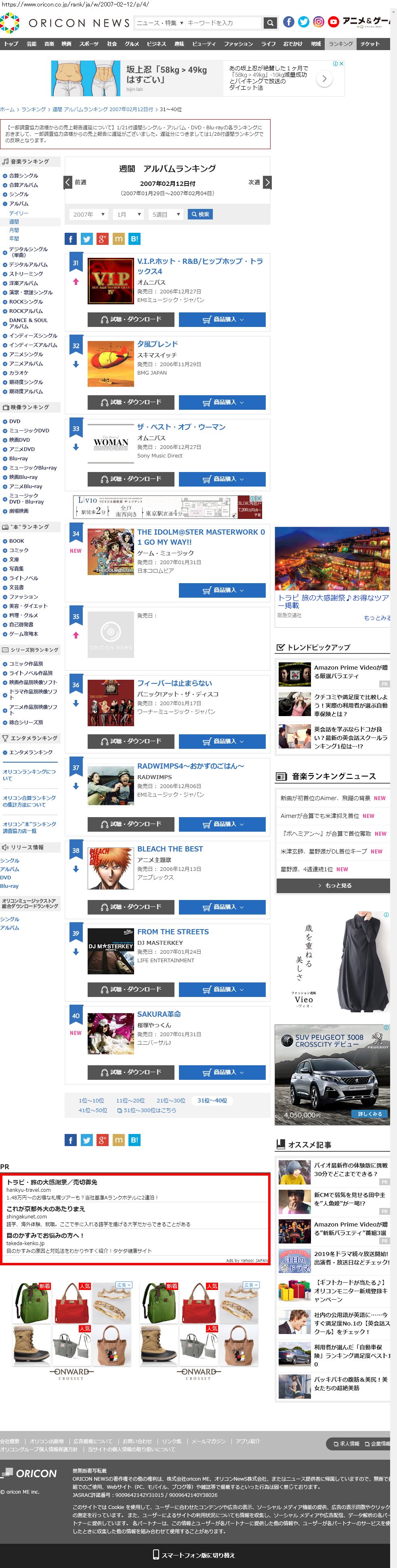
Task: Expand the 2007年 year dropdown
Action: click(x=89, y=214)
